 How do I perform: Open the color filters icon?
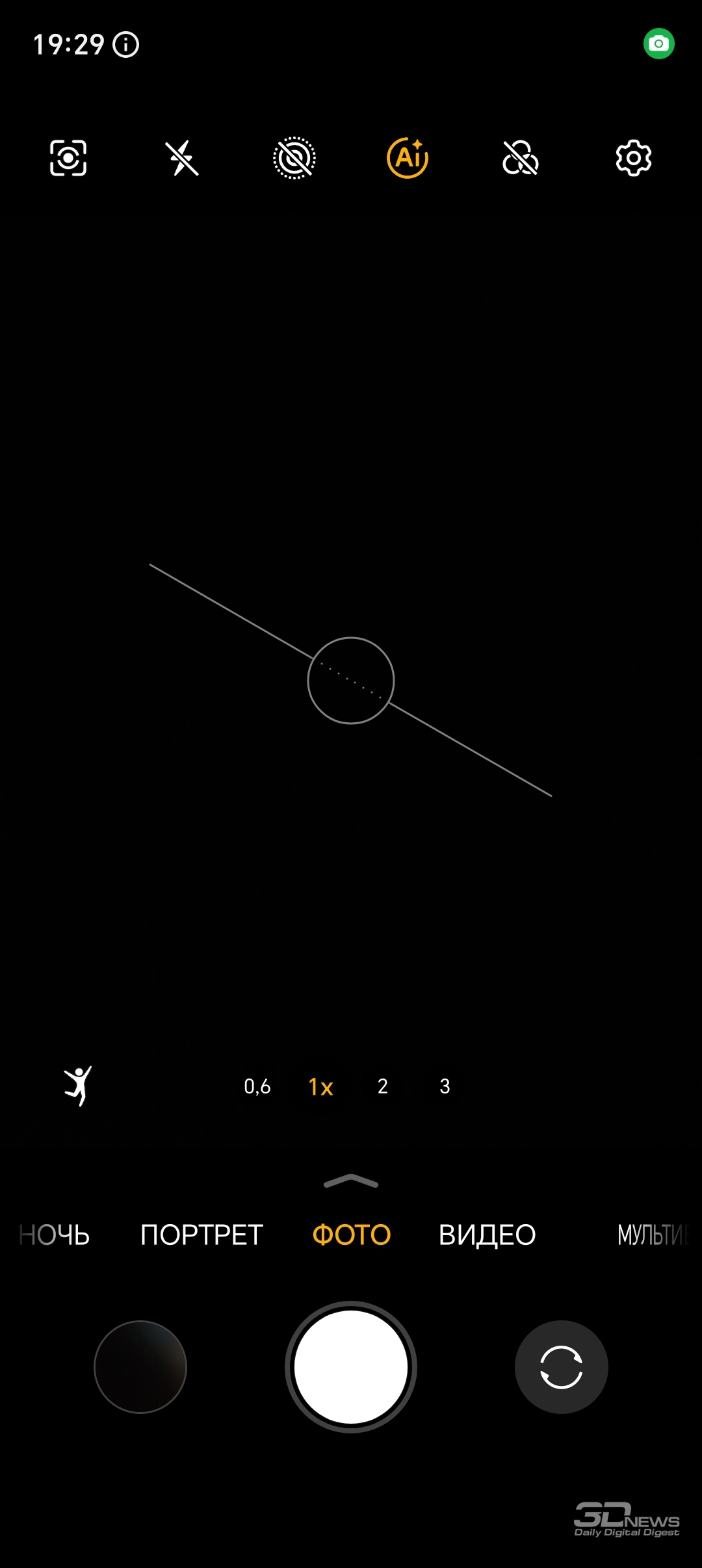(521, 158)
